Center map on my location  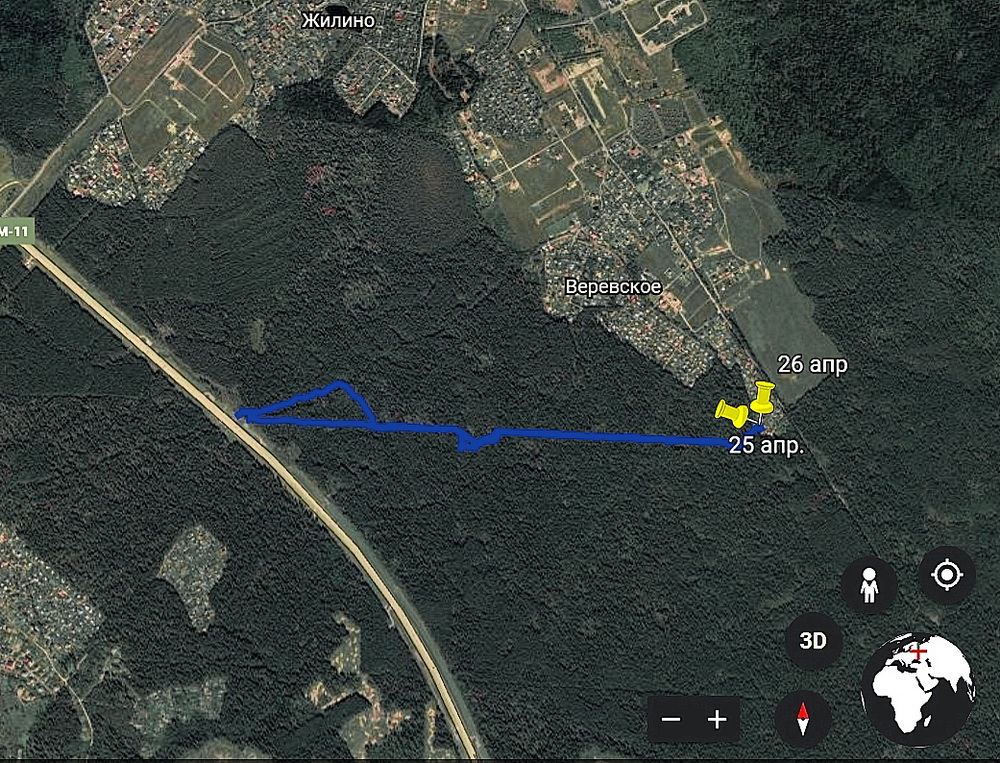947,576
